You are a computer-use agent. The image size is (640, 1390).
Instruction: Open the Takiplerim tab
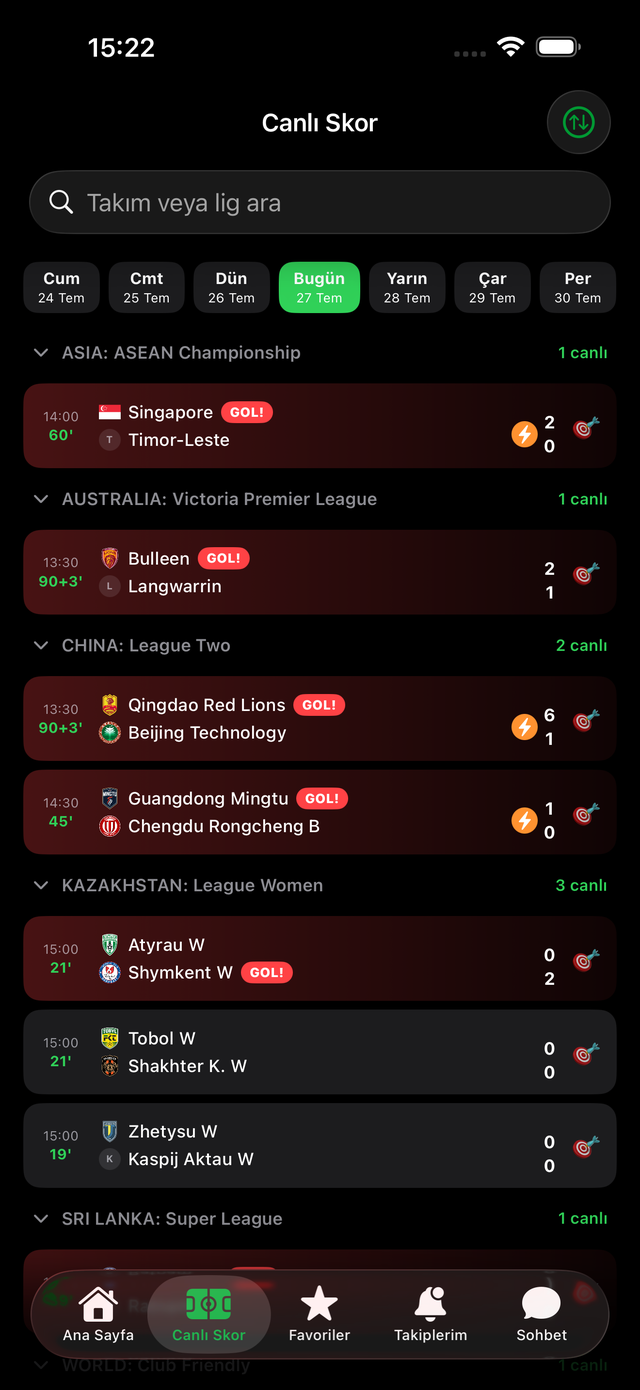431,1314
